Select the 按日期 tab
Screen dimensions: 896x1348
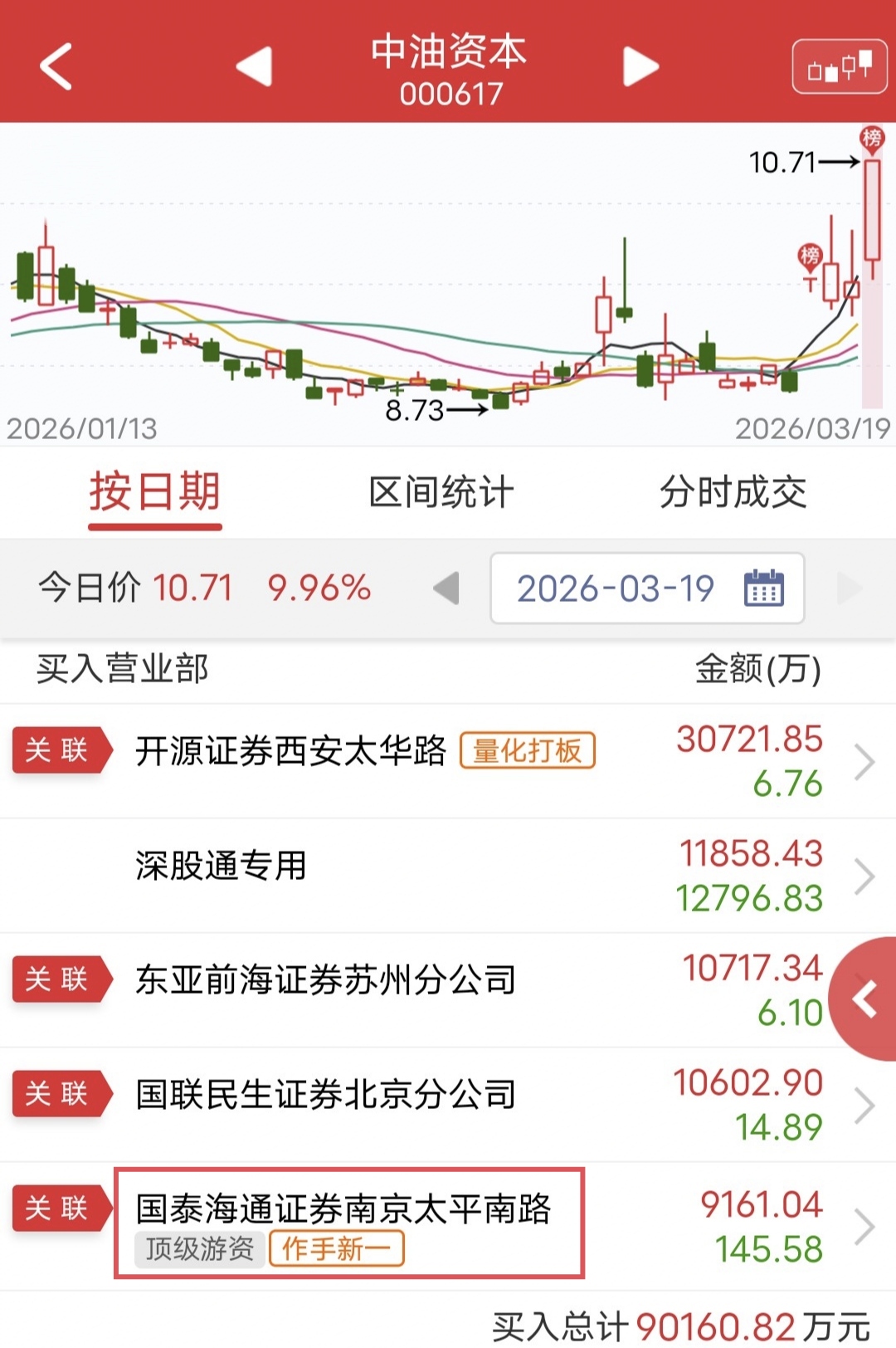pos(155,492)
